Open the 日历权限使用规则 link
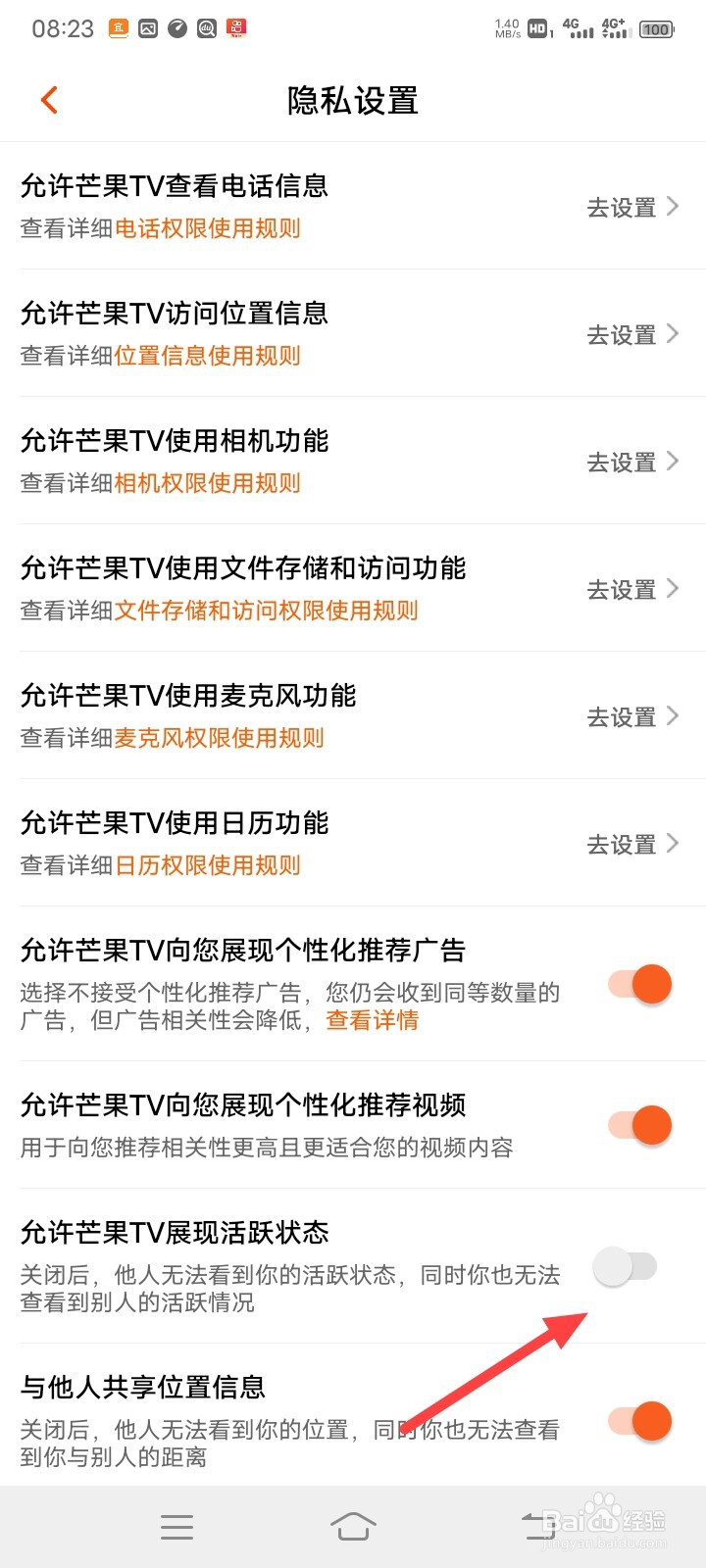Screen dimensions: 706x1568 (x=208, y=865)
